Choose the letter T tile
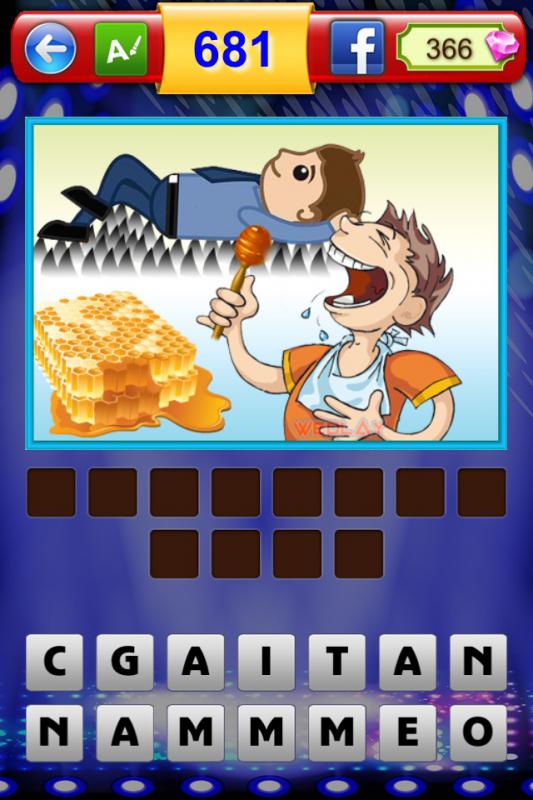Image resolution: width=533 pixels, height=800 pixels. point(337,662)
